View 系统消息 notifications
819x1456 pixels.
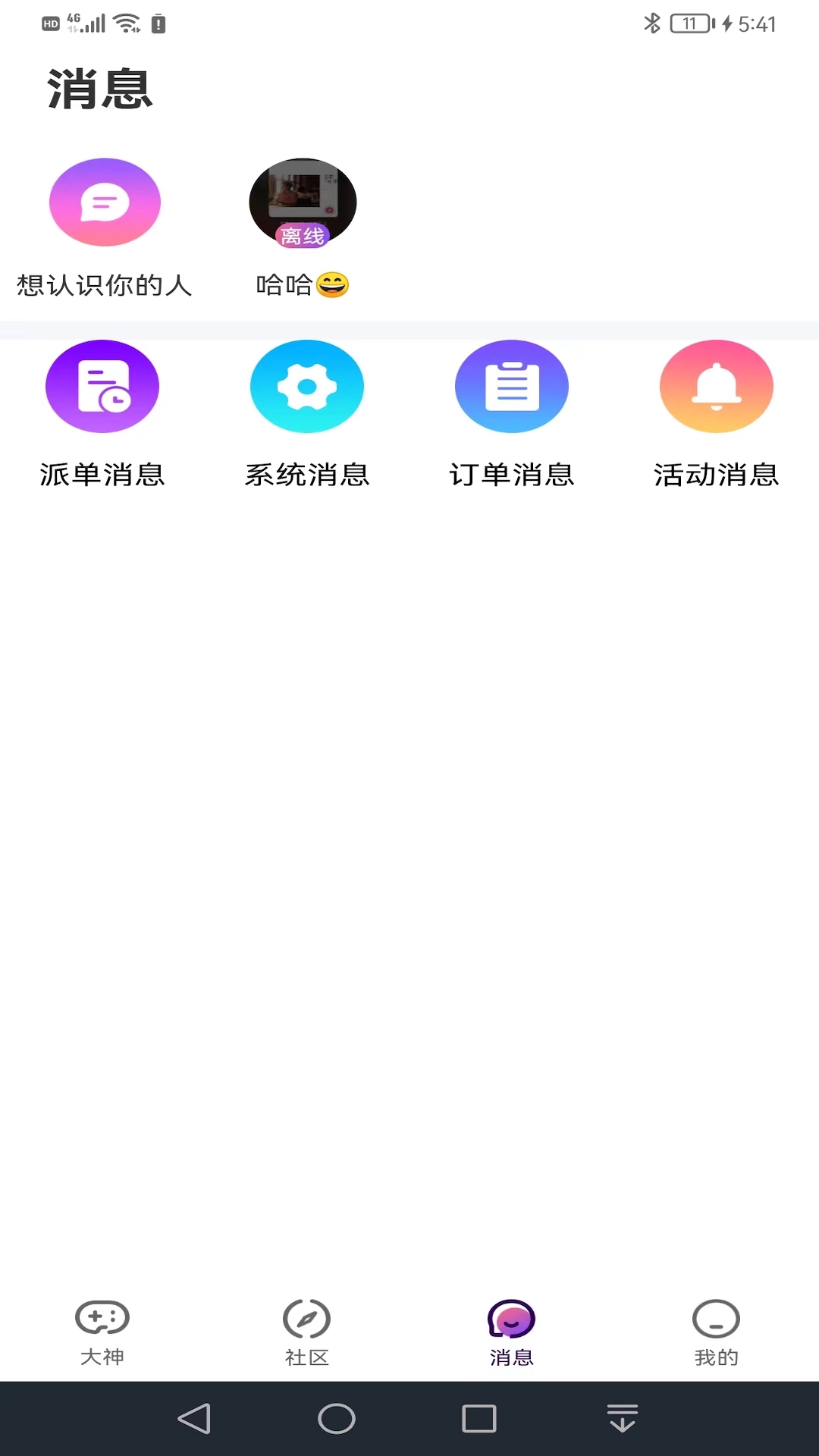coord(307,387)
